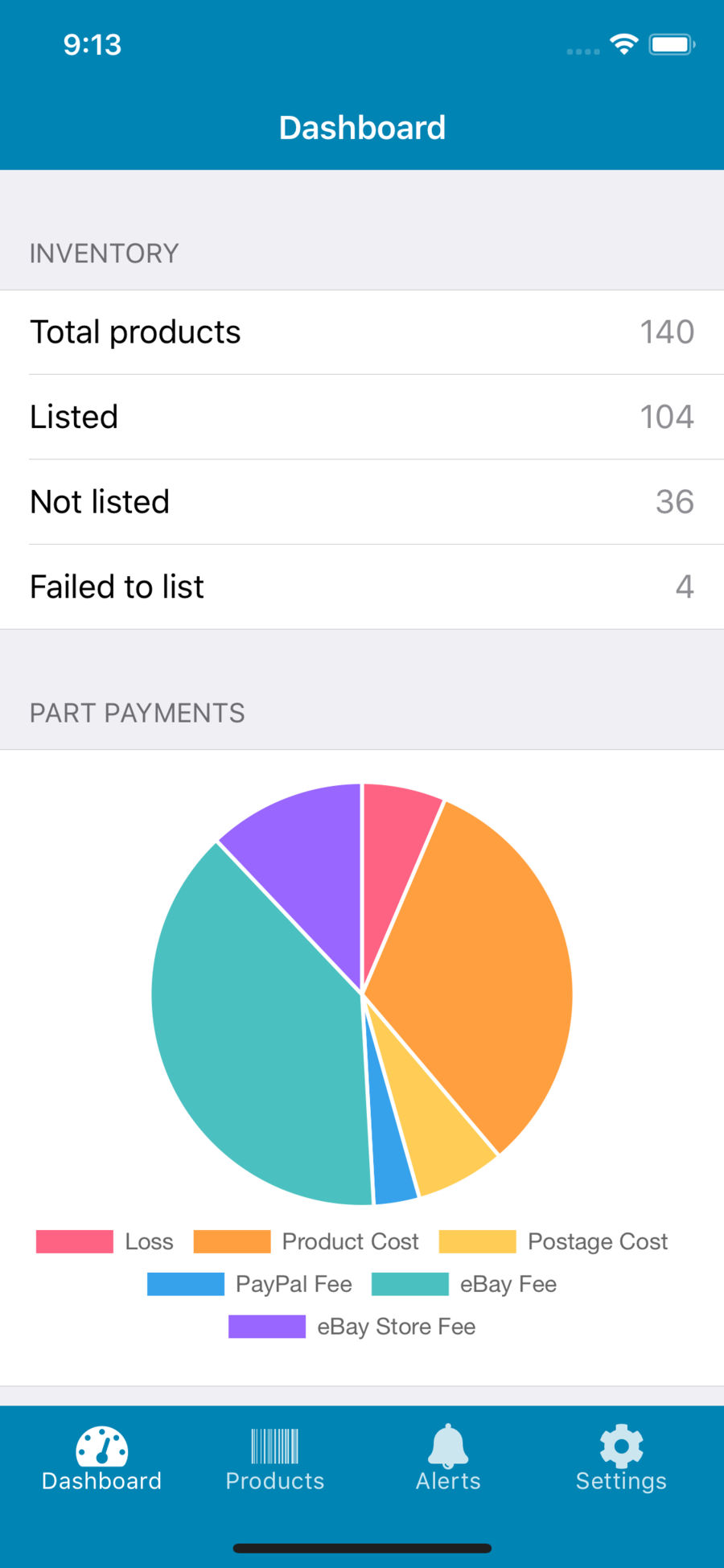Toggle the Loss legend item
724x1568 pixels.
(105, 1241)
